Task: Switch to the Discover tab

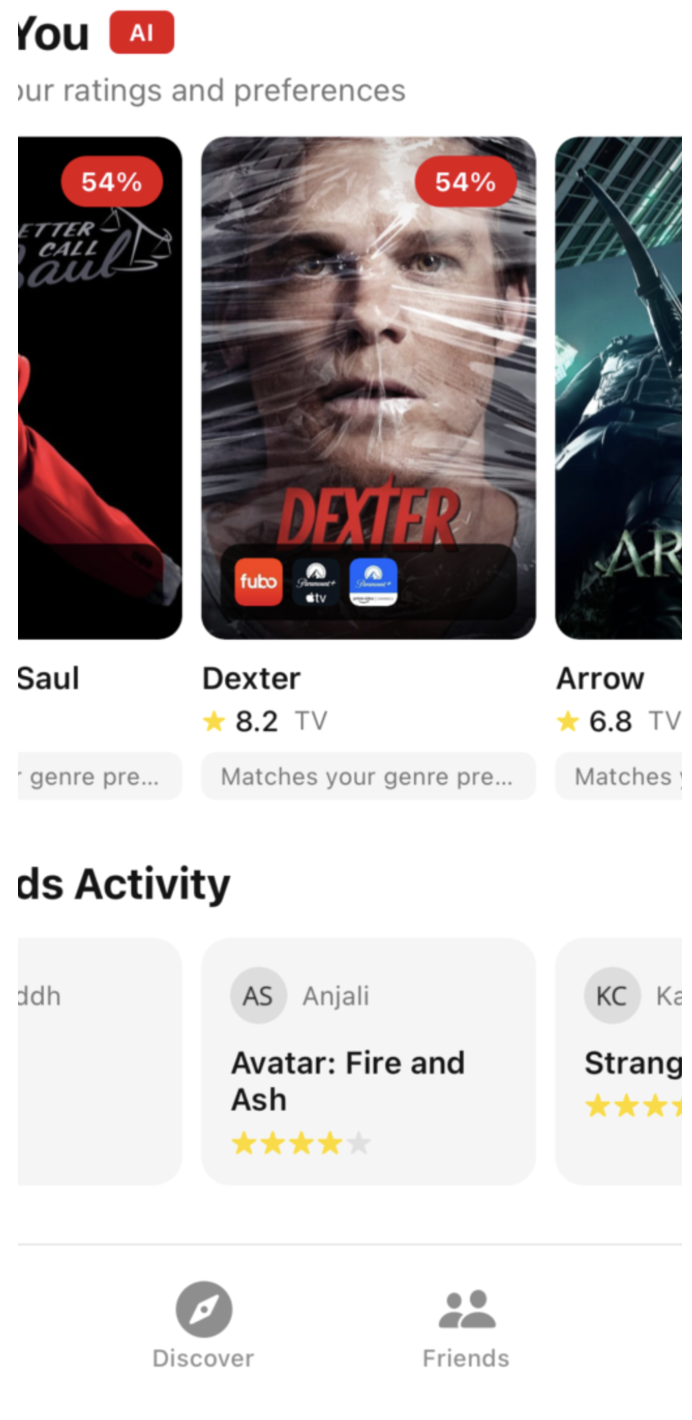Action: tap(203, 1326)
